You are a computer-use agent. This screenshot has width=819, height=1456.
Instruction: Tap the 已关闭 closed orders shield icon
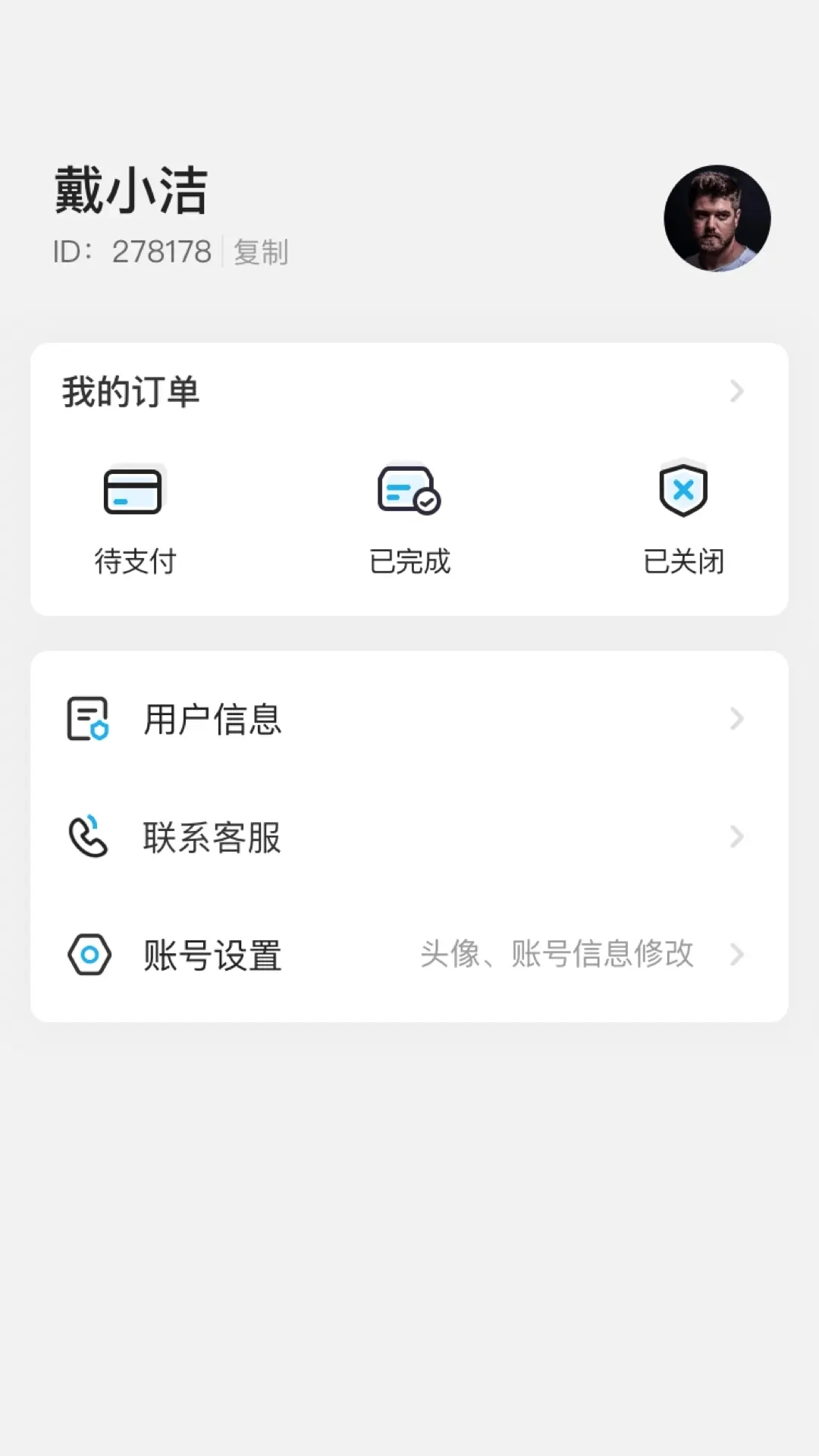pyautogui.click(x=683, y=491)
